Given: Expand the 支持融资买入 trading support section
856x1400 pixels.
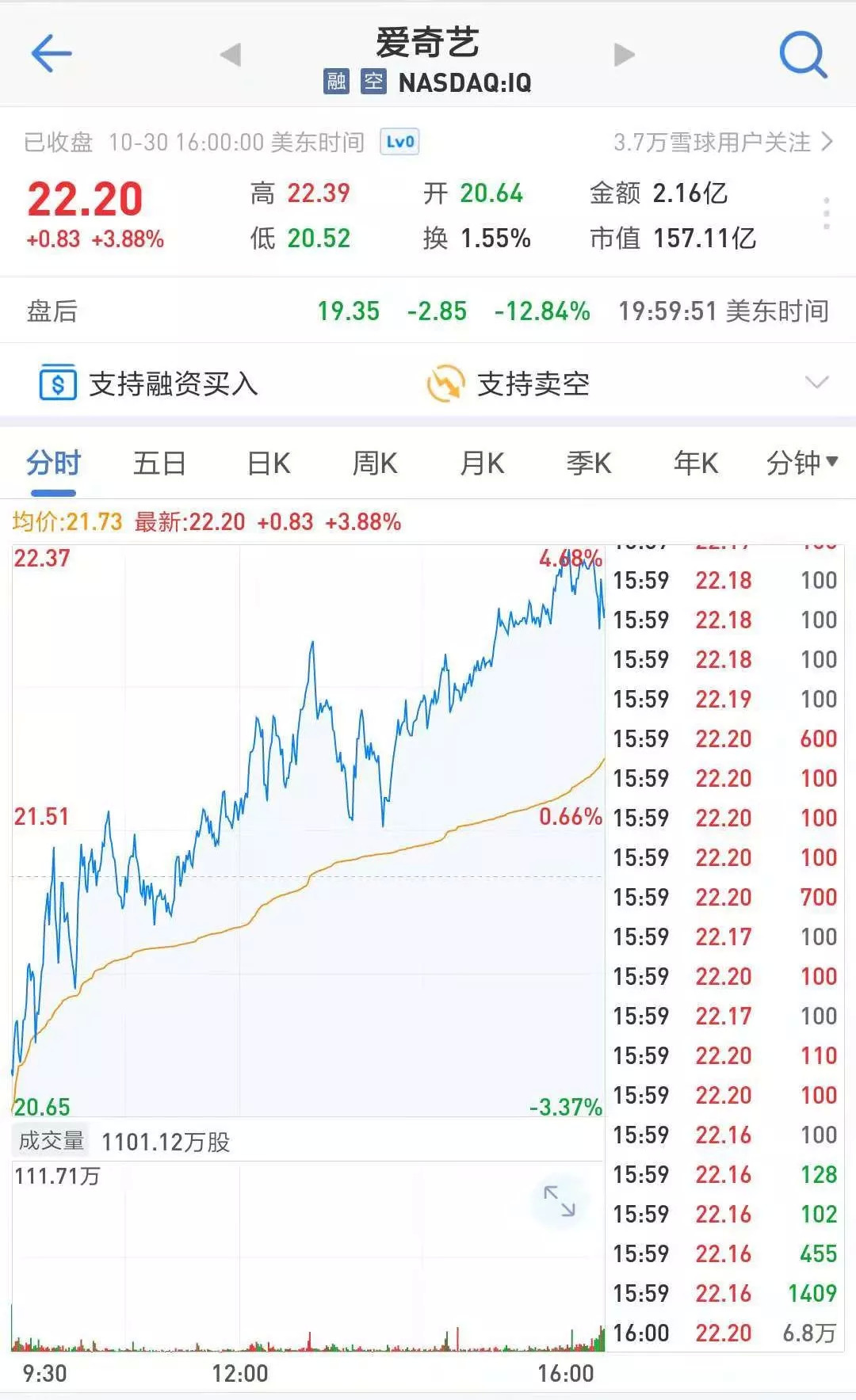Looking at the screenshot, I should pos(816,383).
